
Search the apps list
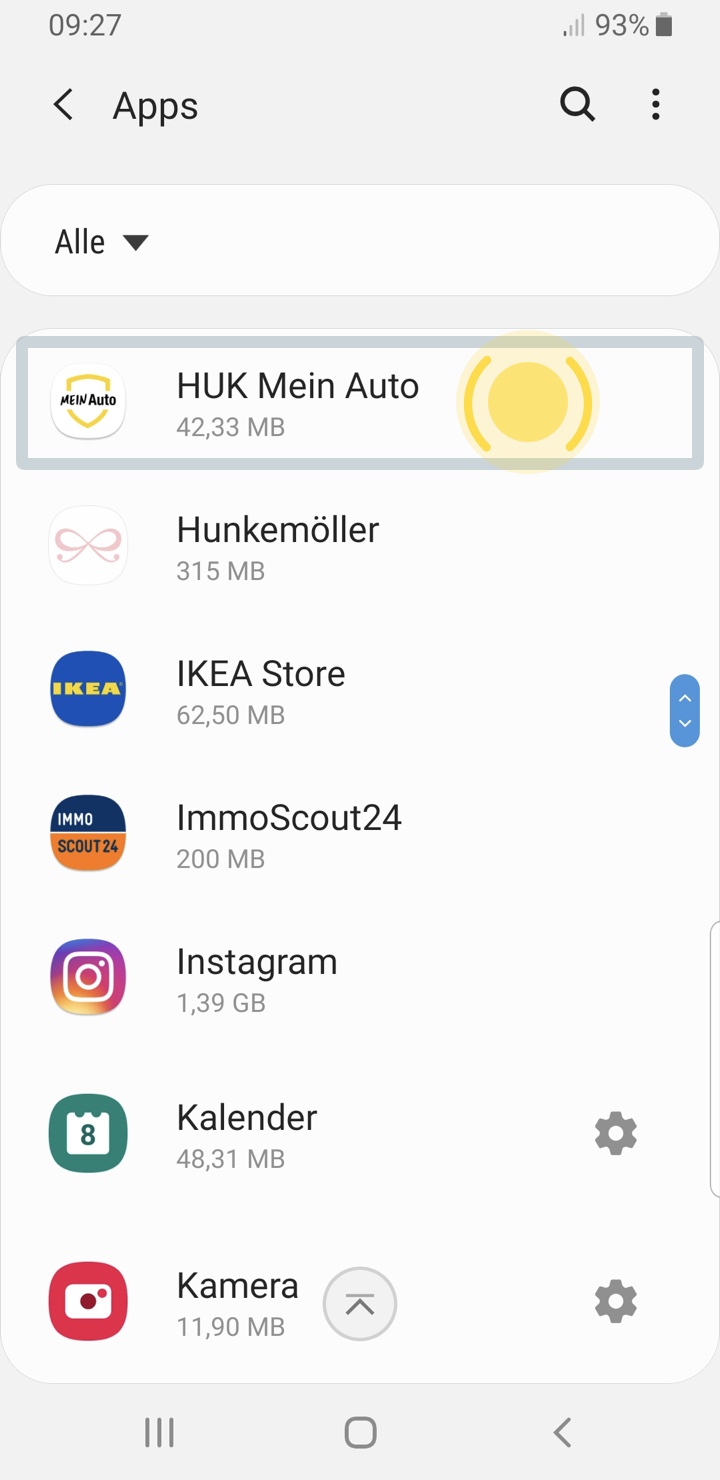577,104
